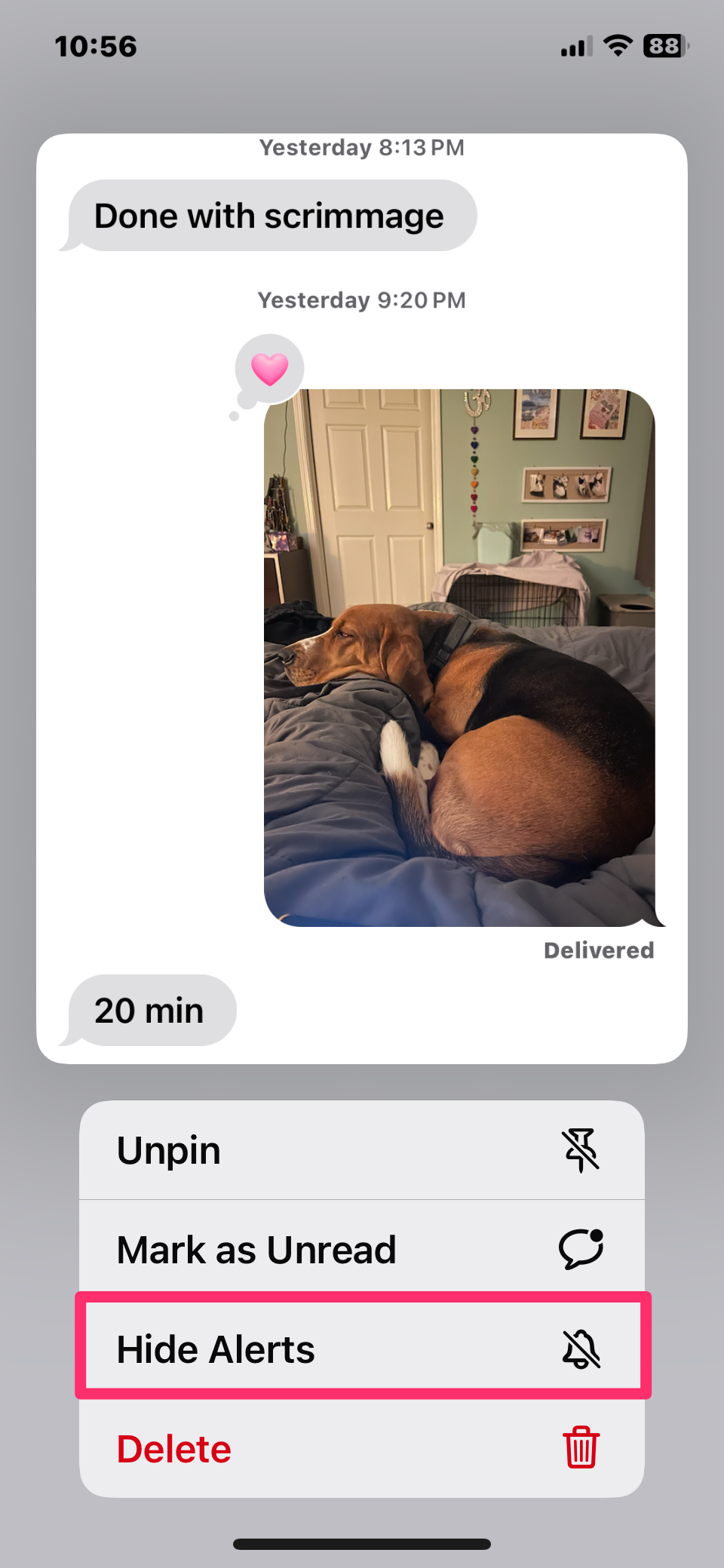Image resolution: width=724 pixels, height=1568 pixels.
Task: Enable Mark as Unread for this chat
Action: (x=256, y=1248)
